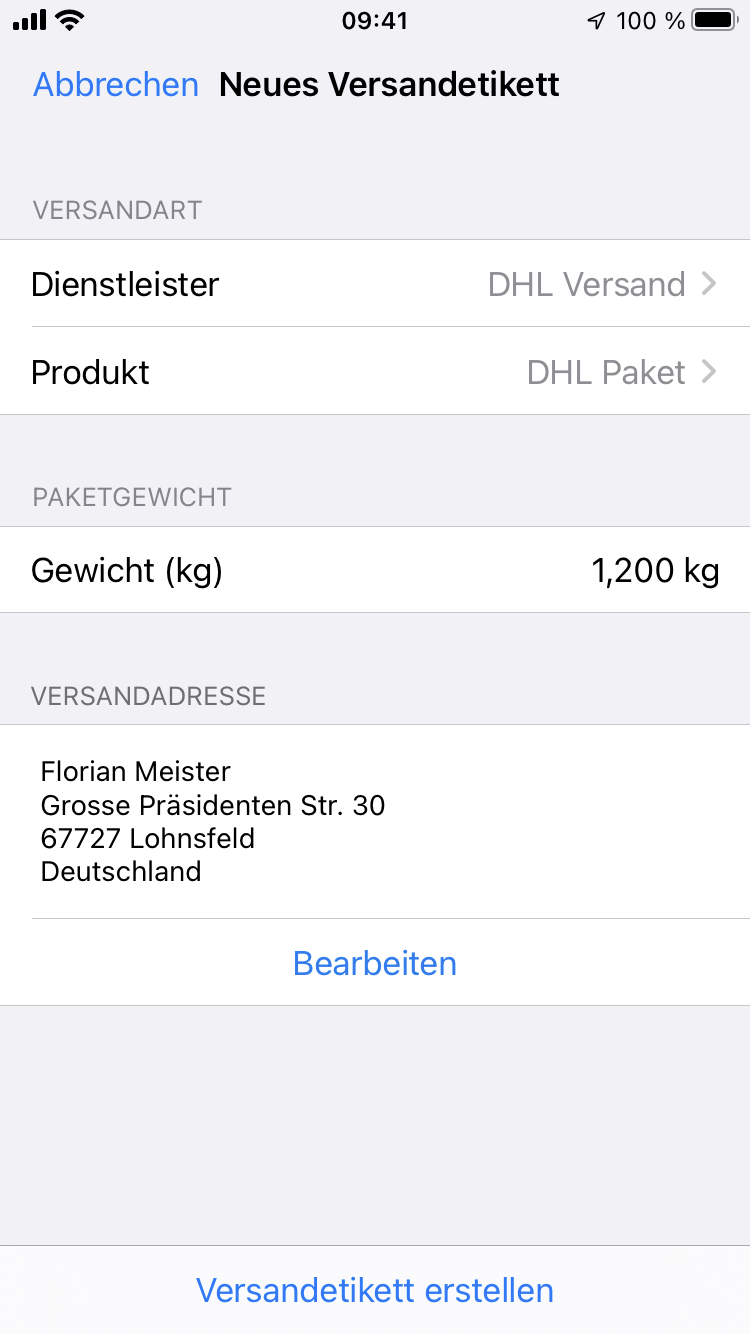The height and width of the screenshot is (1334, 750).
Task: Tap the clock showing 09:41
Action: (x=375, y=20)
